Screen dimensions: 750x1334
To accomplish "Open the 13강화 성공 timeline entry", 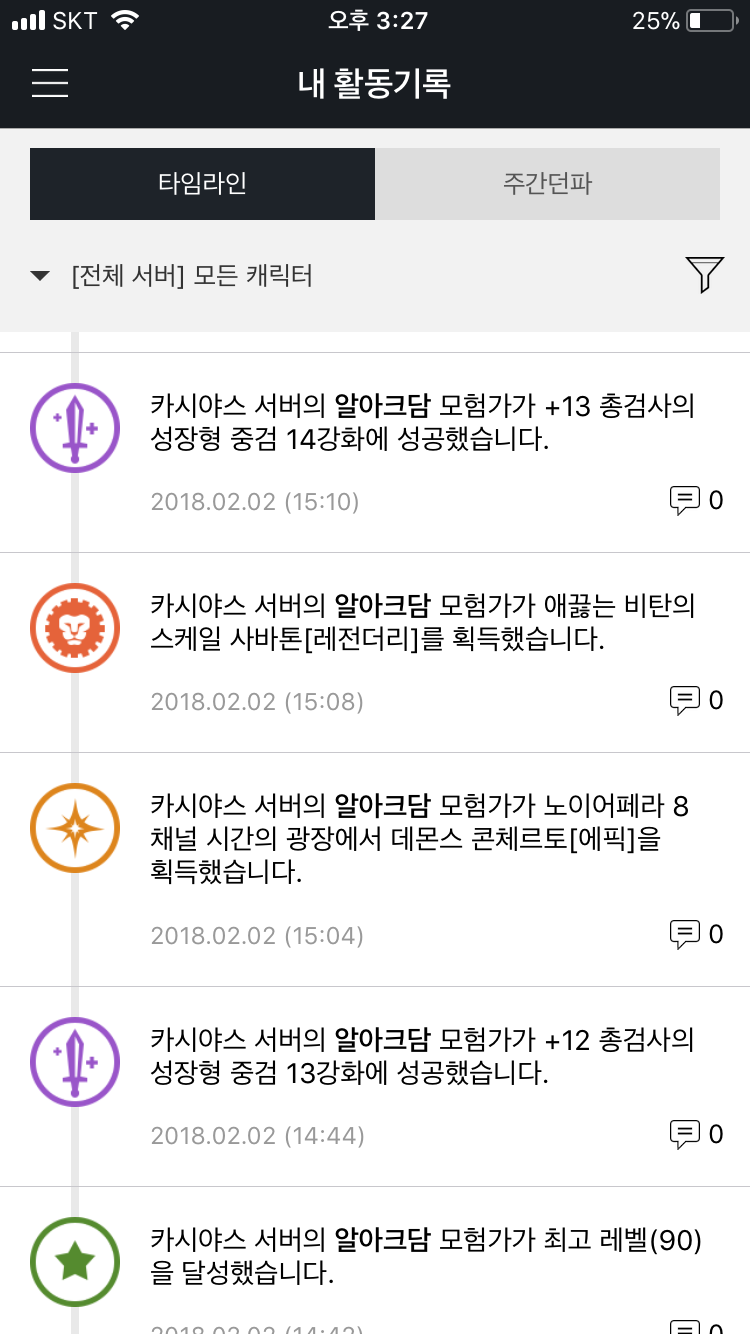I will pyautogui.click(x=422, y=1057).
